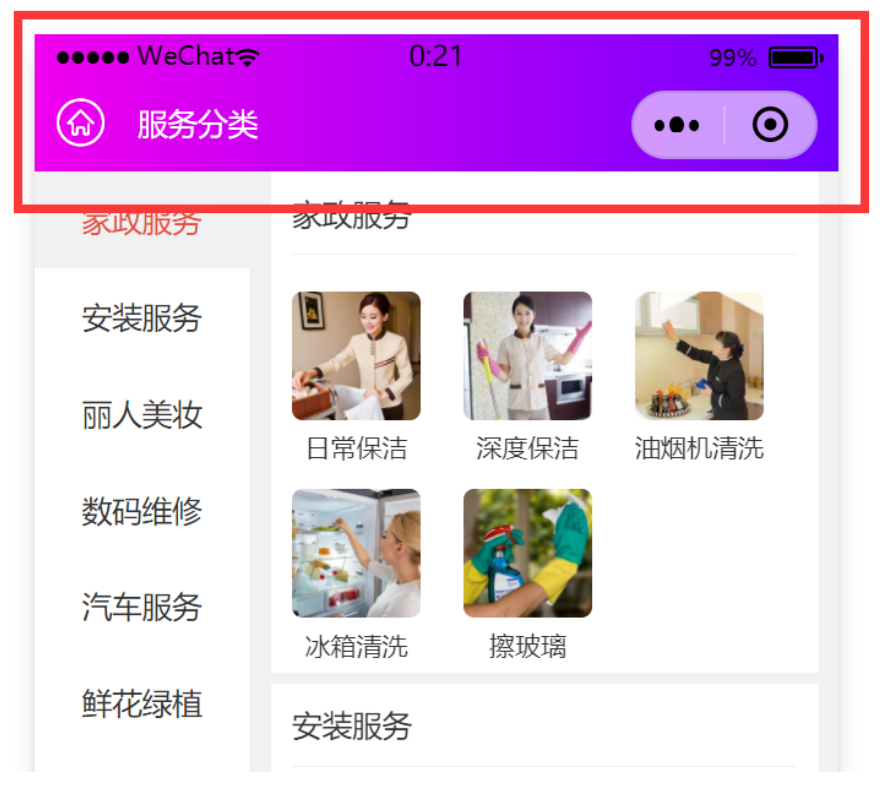This screenshot has width=884, height=786.
Task: Select the 汽车服务 category
Action: [x=142, y=607]
